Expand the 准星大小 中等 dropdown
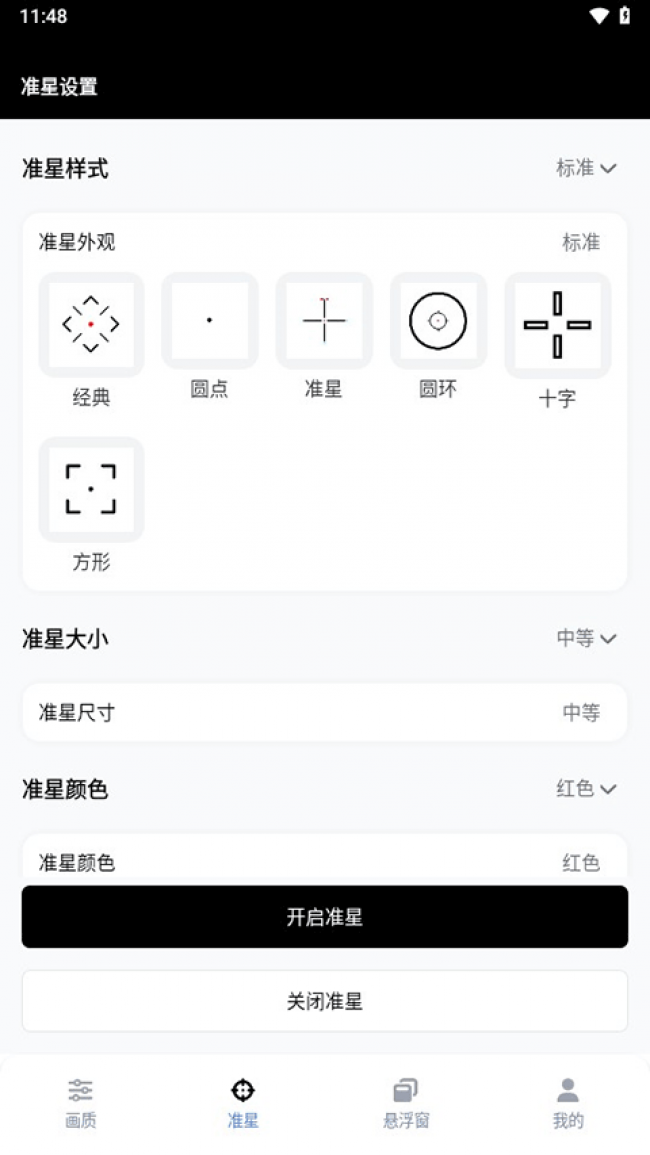Viewport: 650px width, 1155px height. 586,638
